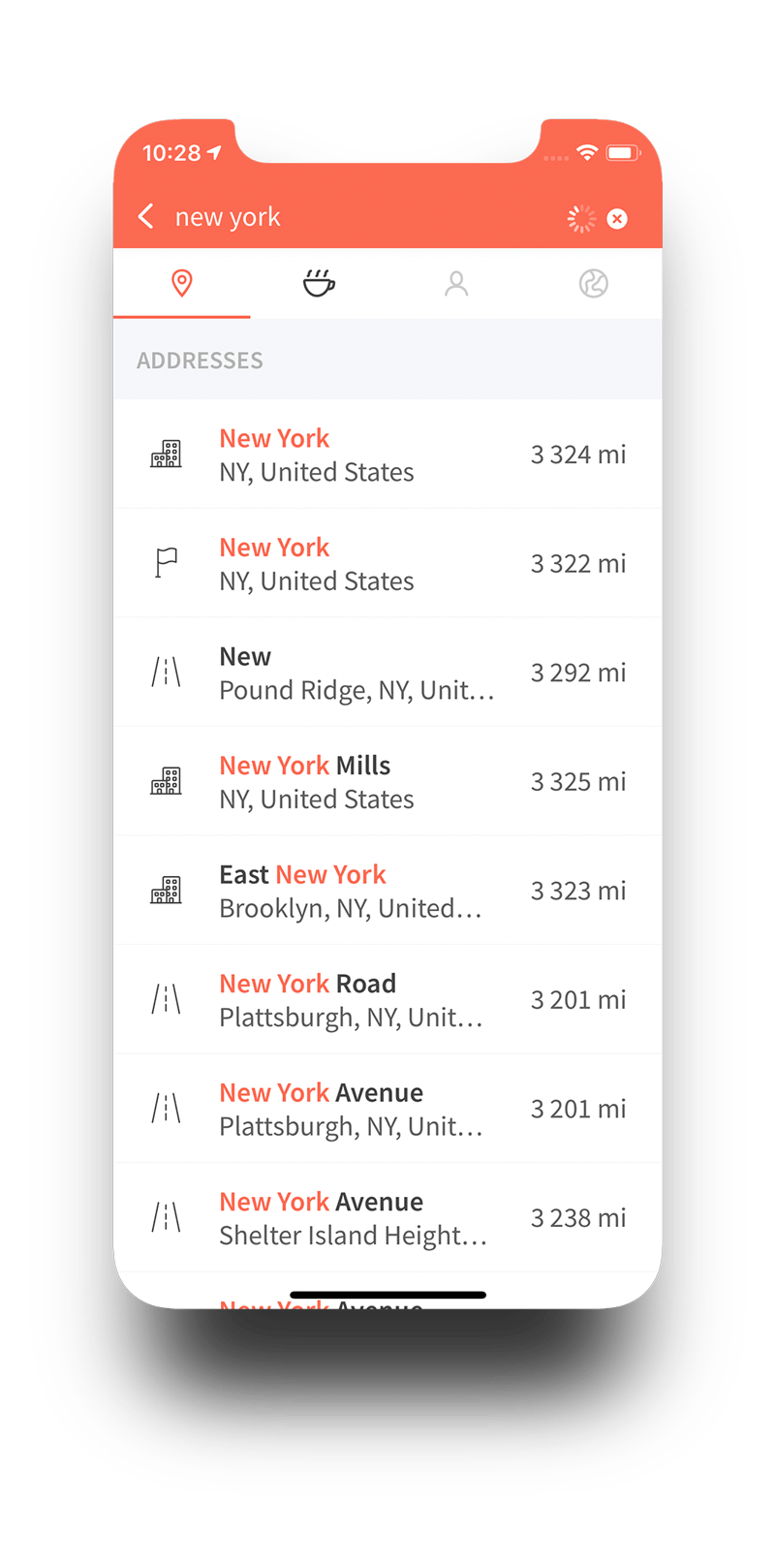775x1568 pixels.
Task: Click the road icon next to New York Road
Action: tap(166, 998)
